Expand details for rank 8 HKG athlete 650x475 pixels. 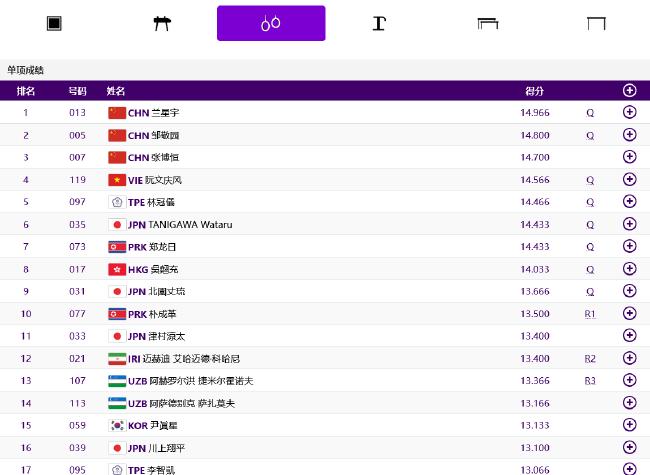click(629, 269)
